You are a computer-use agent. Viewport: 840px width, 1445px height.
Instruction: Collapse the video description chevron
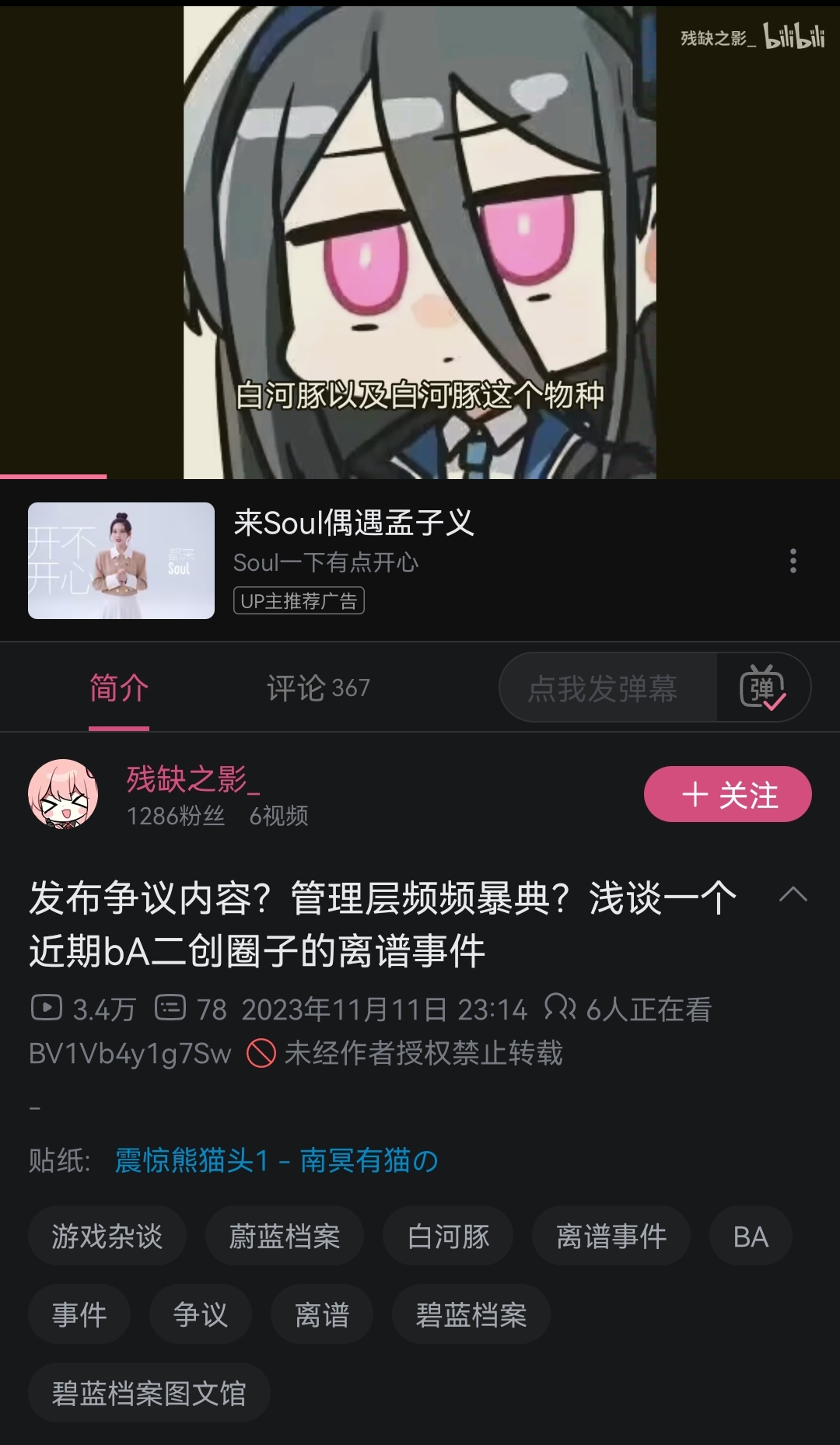(793, 895)
